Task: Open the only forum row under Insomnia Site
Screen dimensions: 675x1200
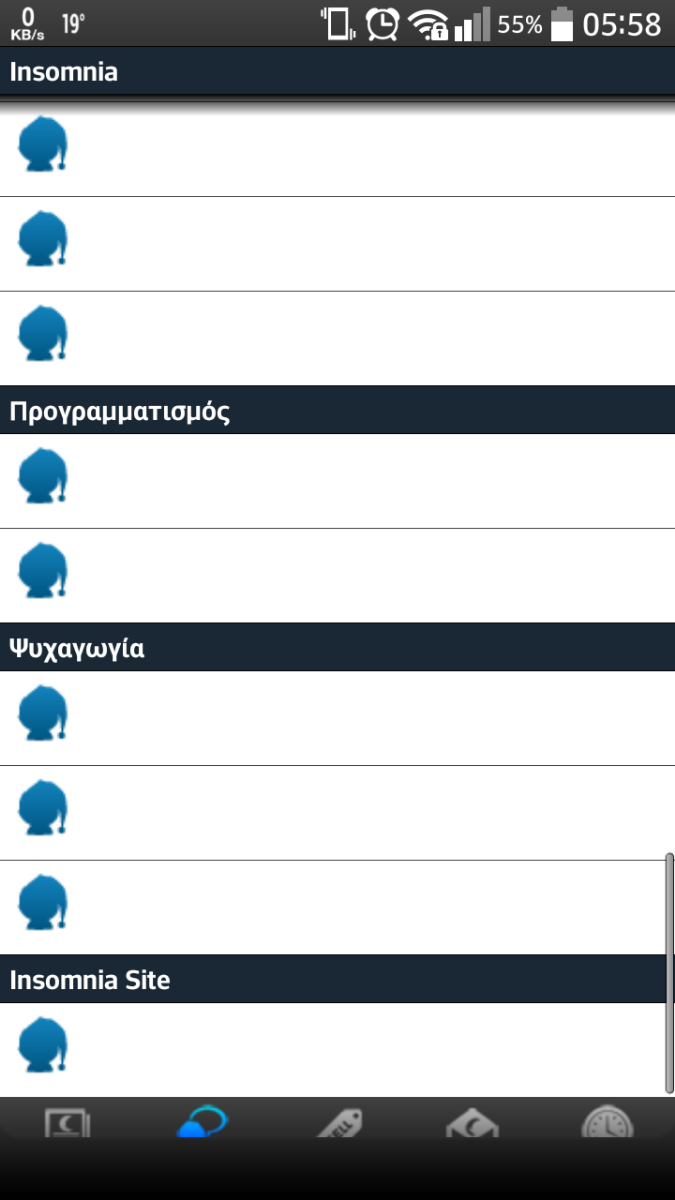Action: click(337, 1049)
